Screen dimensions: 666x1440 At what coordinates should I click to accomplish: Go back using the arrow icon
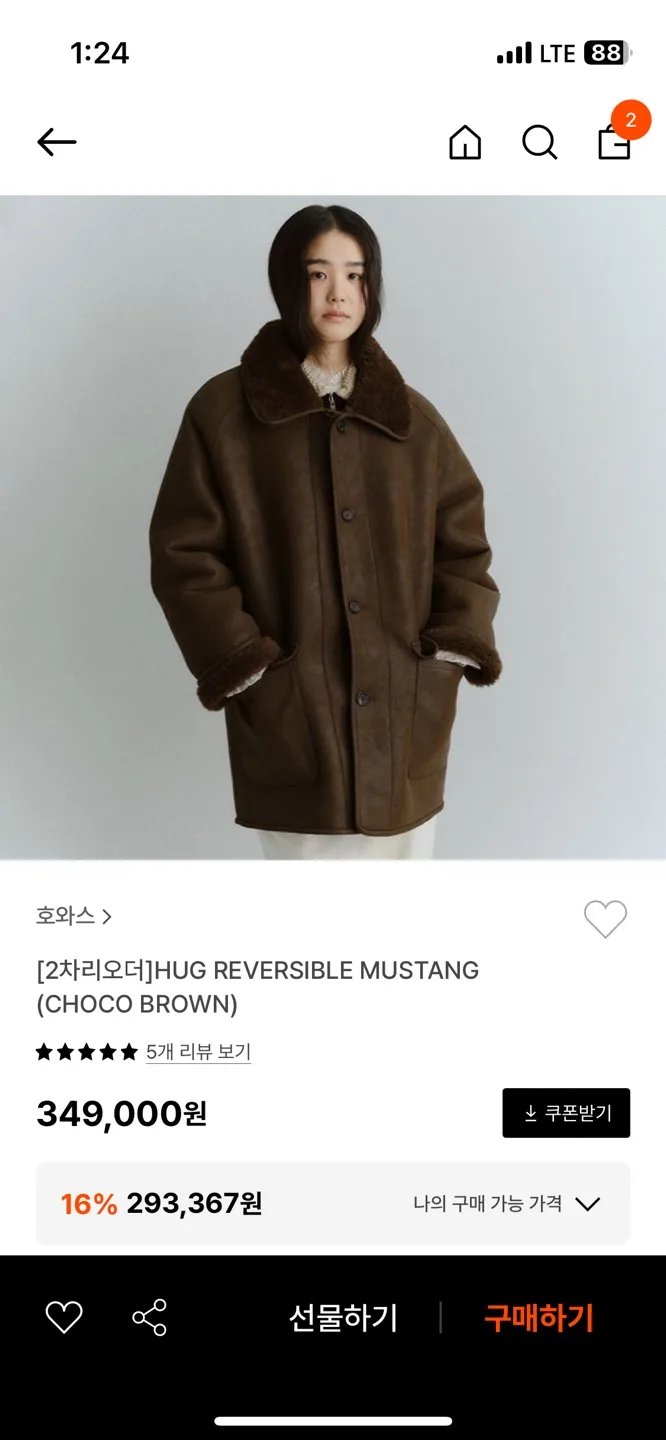[57, 143]
